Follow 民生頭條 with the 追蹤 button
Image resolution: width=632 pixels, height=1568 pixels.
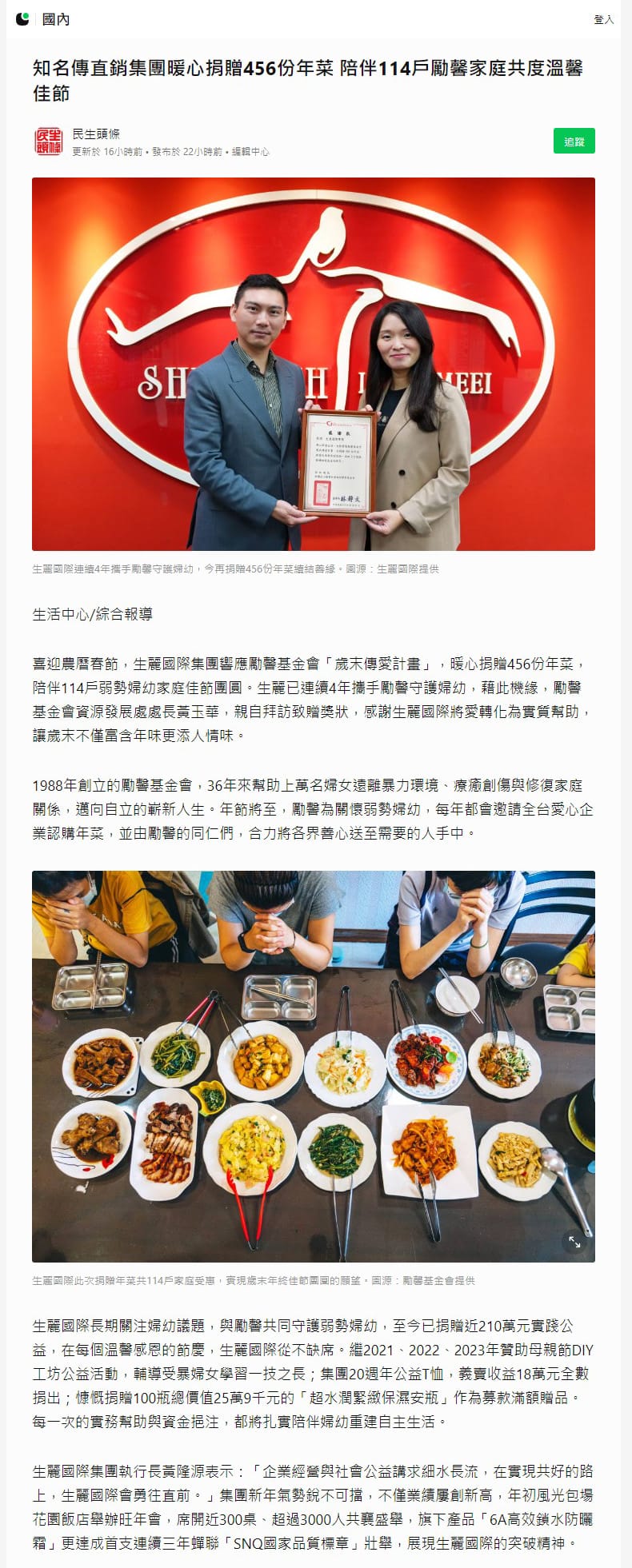(574, 142)
